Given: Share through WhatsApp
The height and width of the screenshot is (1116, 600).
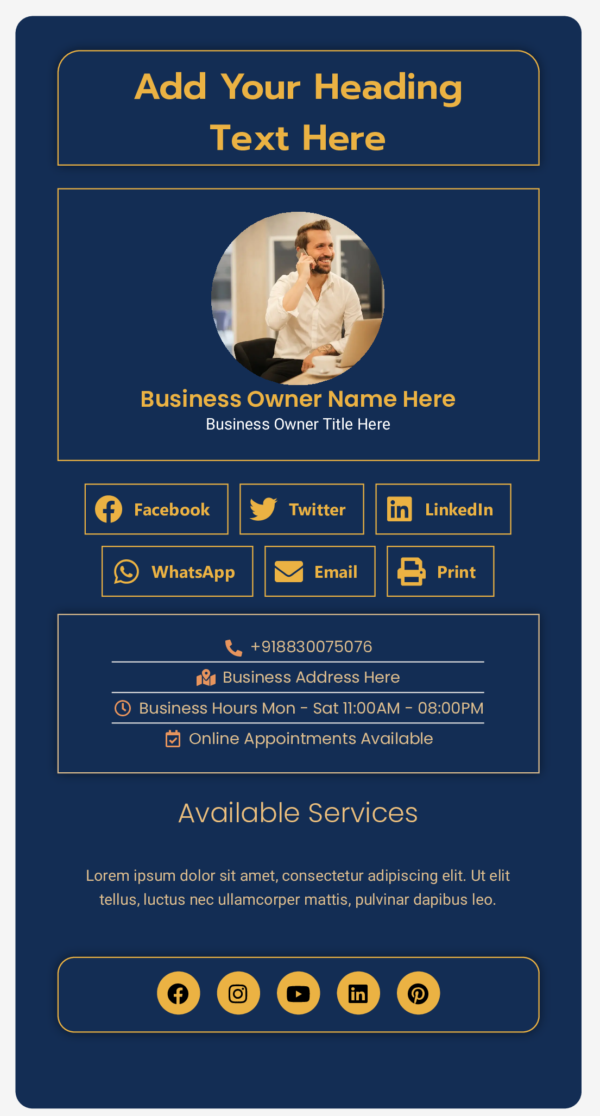Looking at the screenshot, I should (x=177, y=572).
